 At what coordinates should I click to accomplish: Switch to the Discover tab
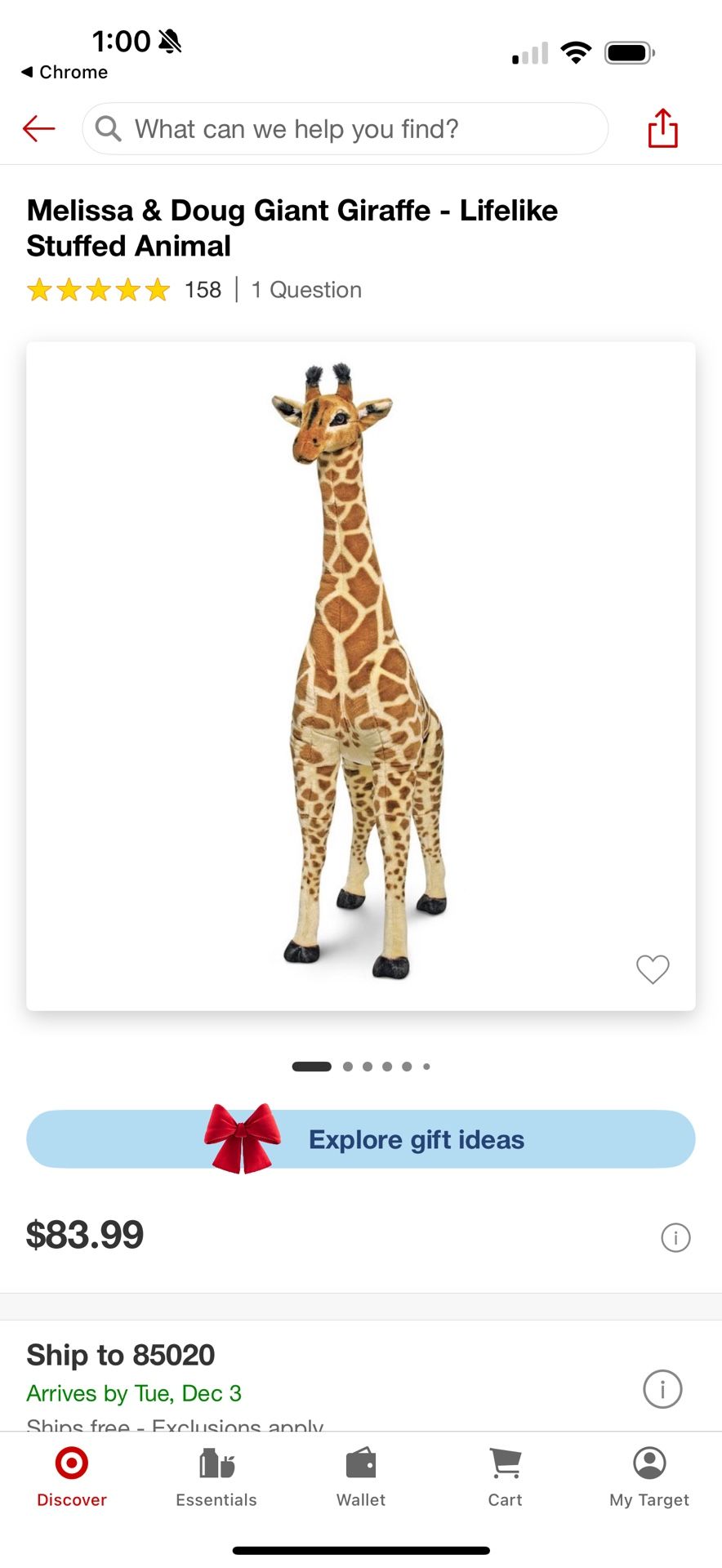click(72, 1477)
